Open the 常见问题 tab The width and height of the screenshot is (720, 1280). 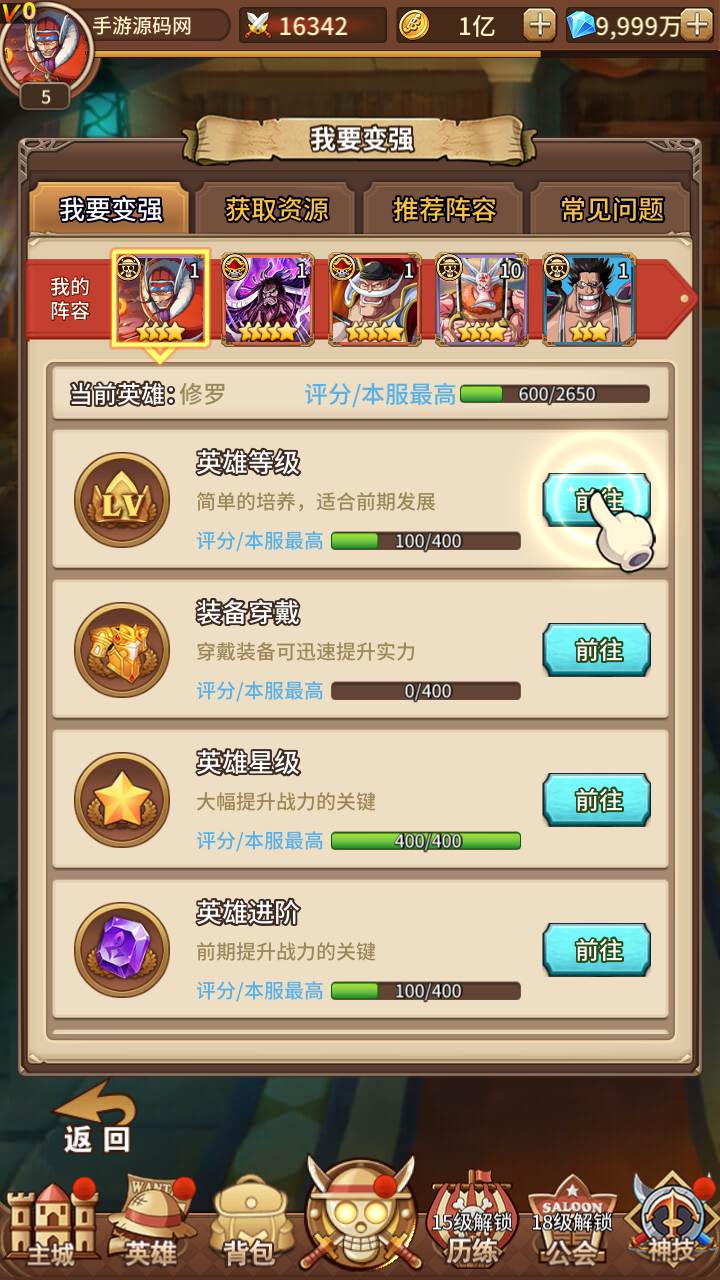point(612,210)
